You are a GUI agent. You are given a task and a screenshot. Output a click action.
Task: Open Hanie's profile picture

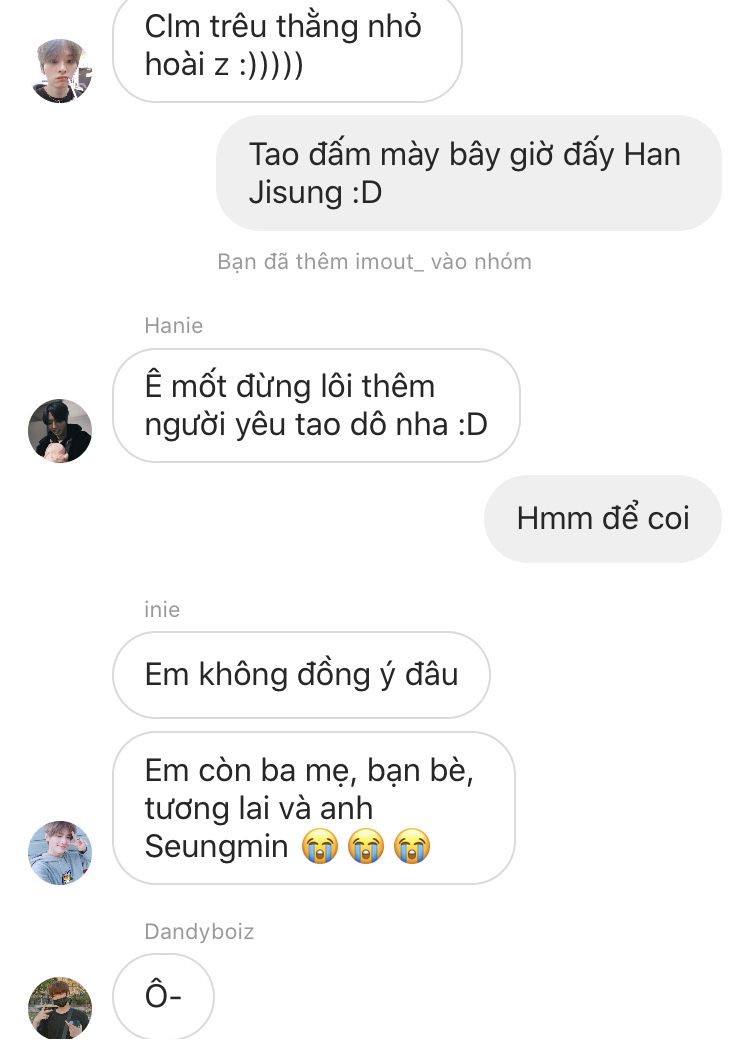60,431
